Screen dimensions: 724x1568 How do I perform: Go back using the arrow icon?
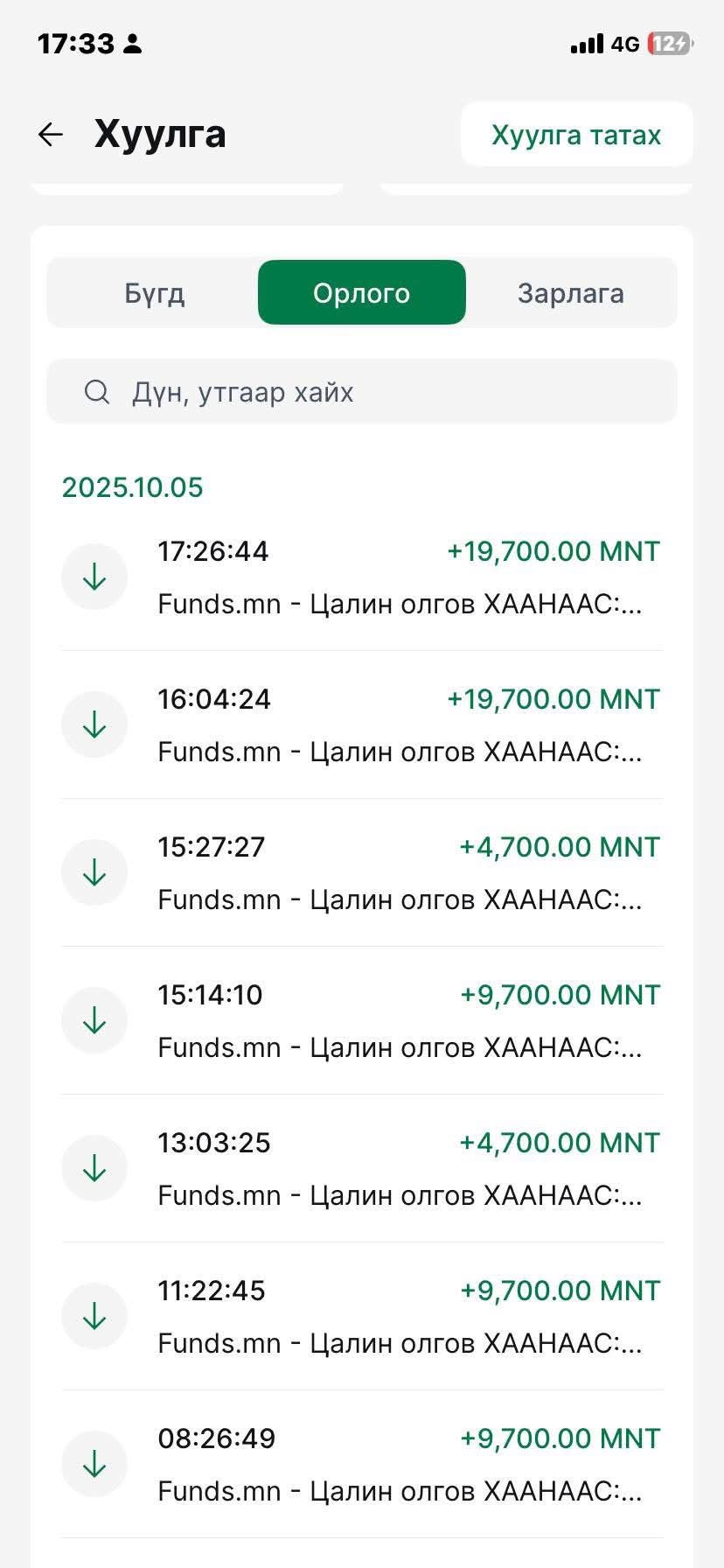[51, 134]
